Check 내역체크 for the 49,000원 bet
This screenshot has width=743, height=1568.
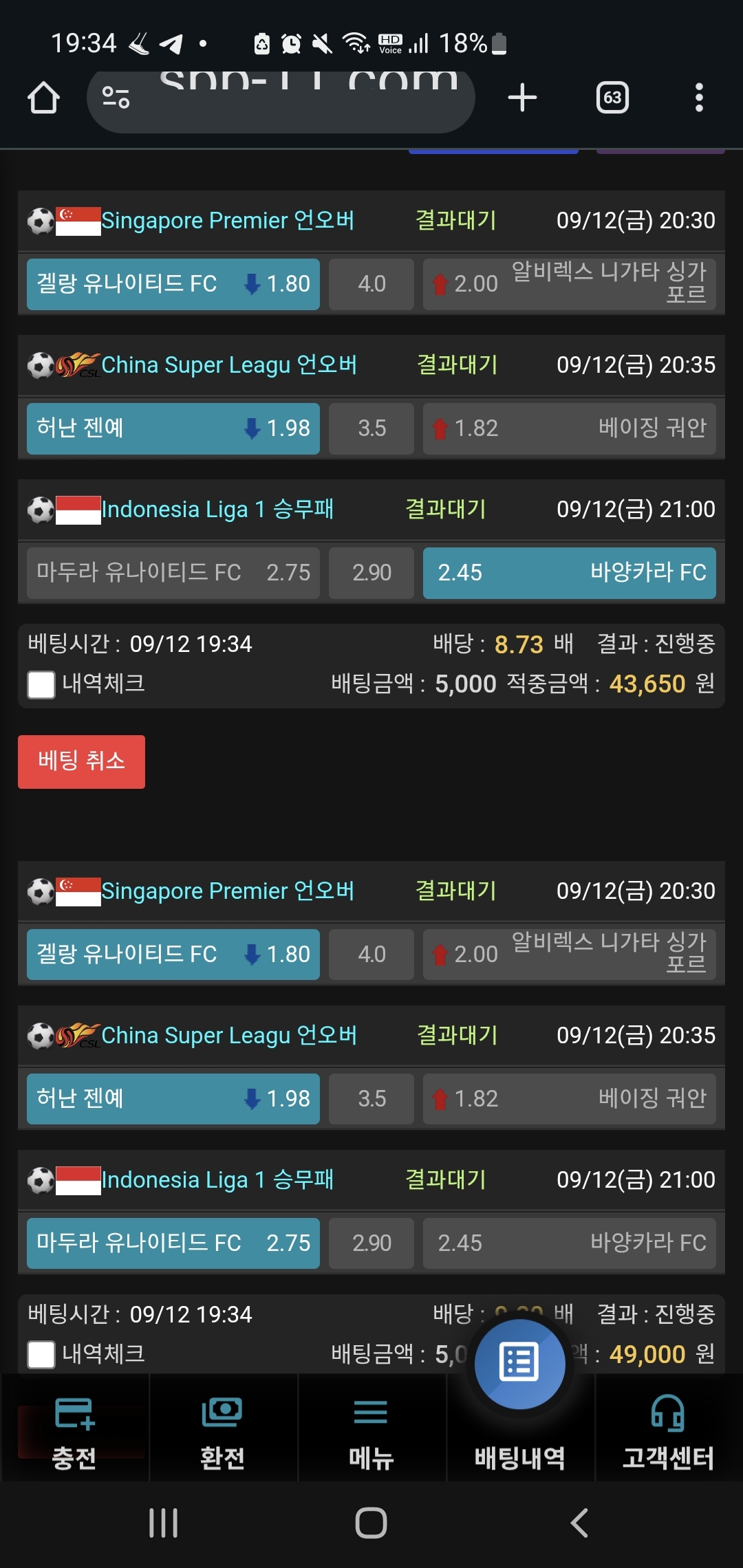[x=41, y=1355]
